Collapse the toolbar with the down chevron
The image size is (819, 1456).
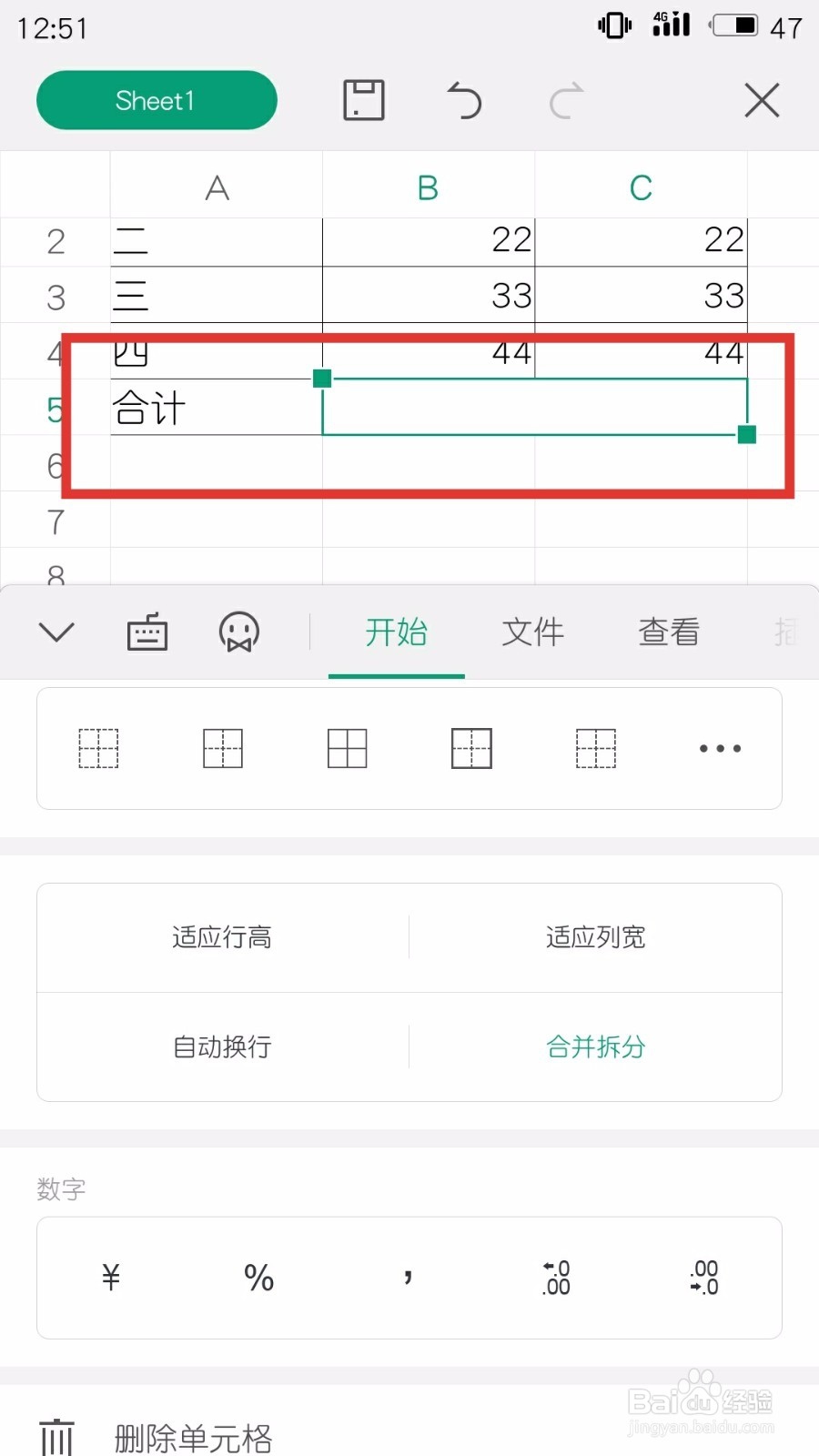(x=56, y=632)
